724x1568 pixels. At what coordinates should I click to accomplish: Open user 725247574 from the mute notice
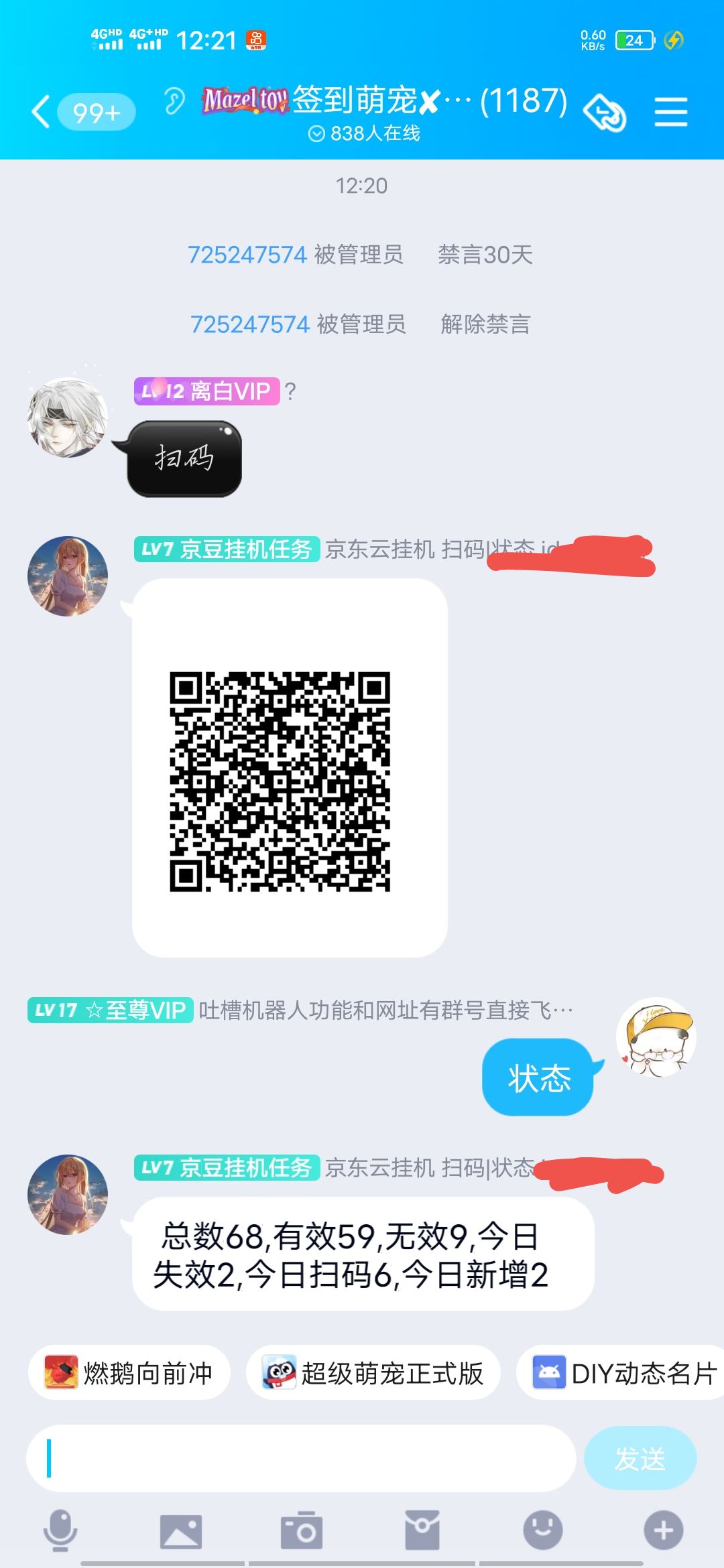tap(247, 255)
